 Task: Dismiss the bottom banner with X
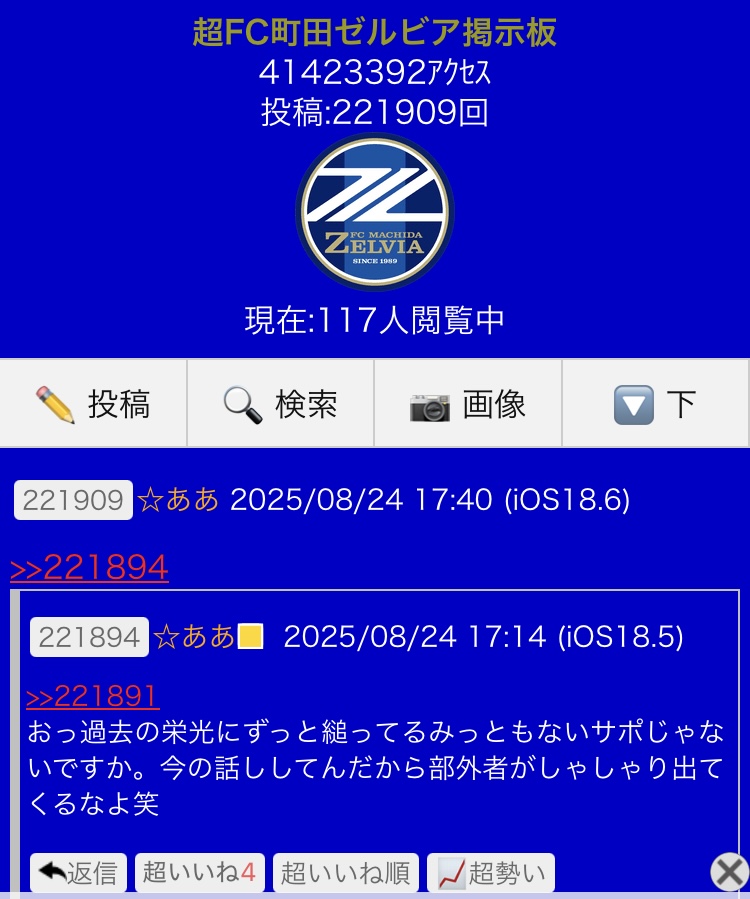click(729, 872)
